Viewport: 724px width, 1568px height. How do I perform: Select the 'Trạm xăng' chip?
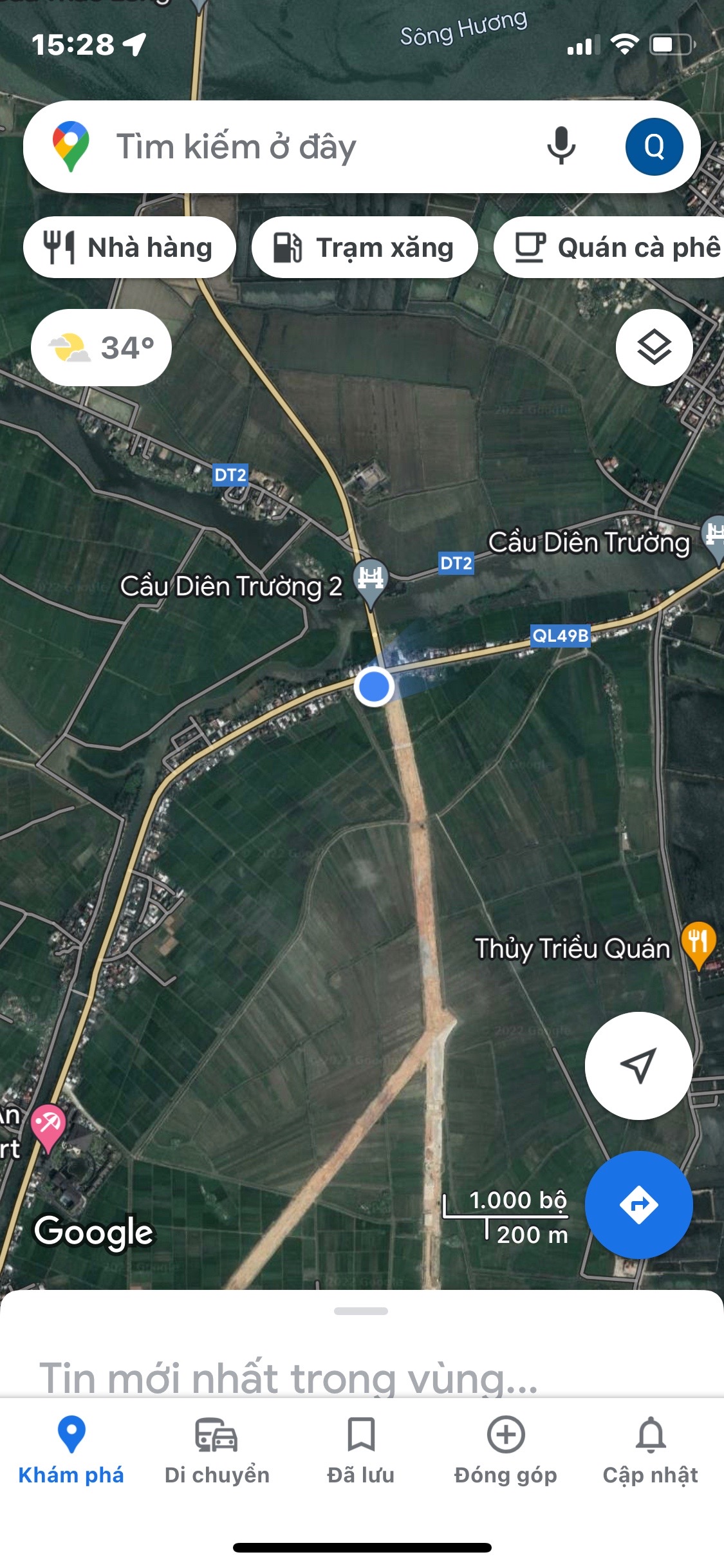[364, 248]
